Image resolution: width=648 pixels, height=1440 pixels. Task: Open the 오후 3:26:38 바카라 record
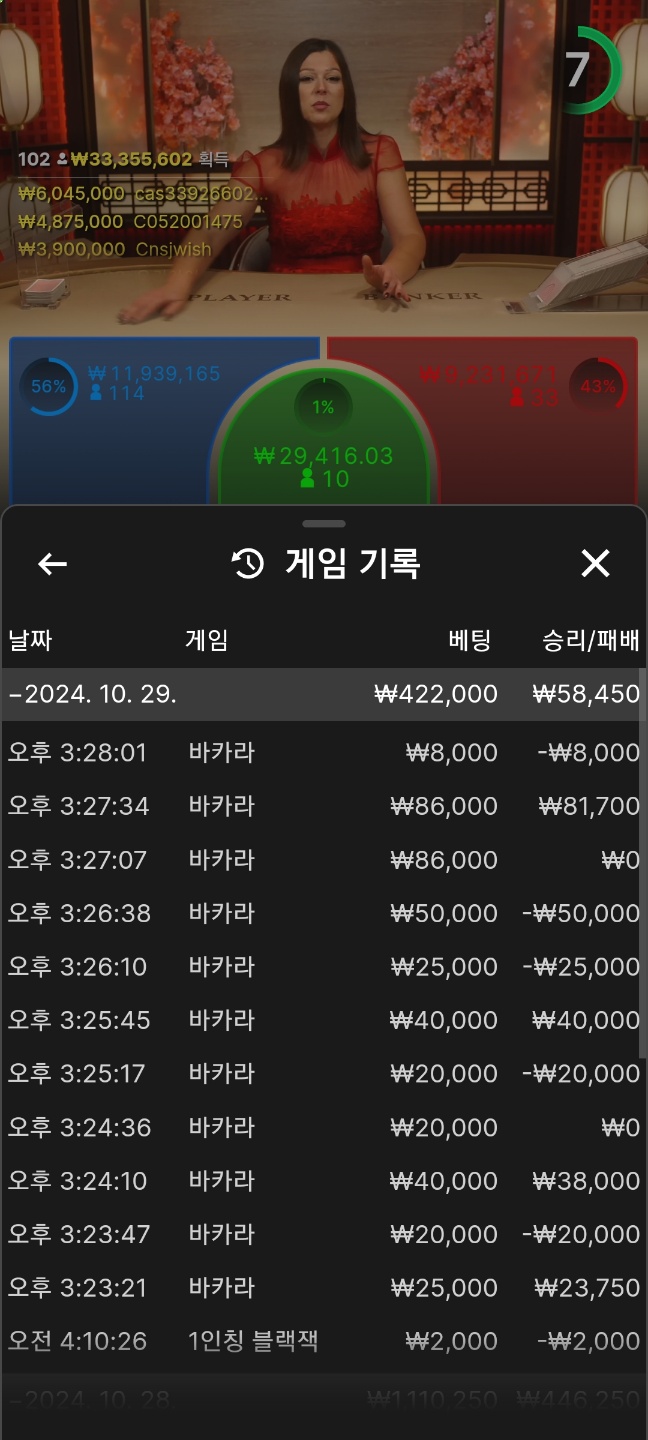click(x=322, y=913)
